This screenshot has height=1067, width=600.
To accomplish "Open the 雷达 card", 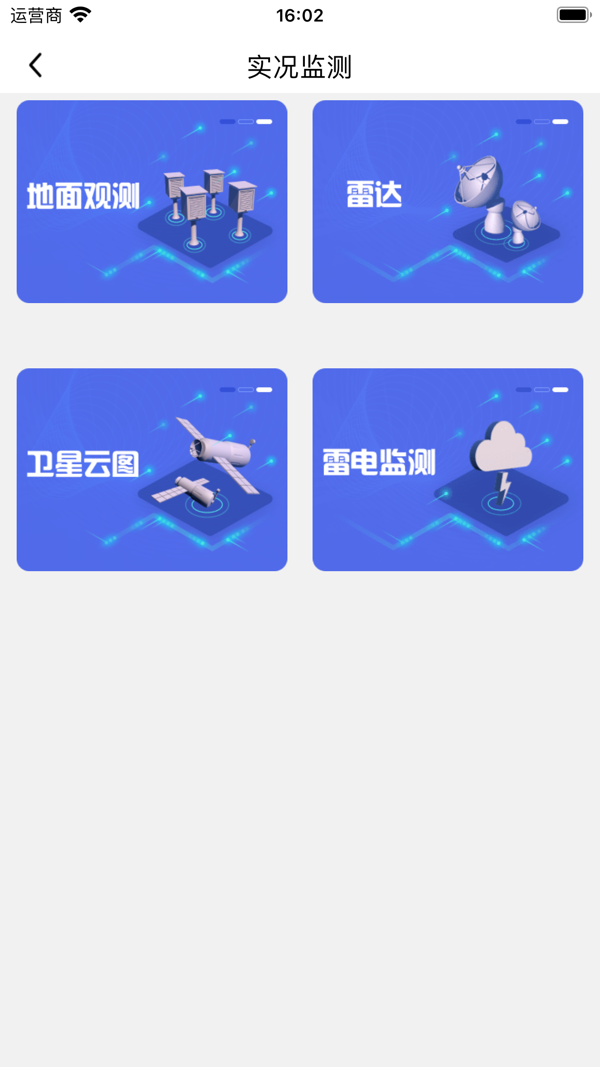I will point(448,201).
